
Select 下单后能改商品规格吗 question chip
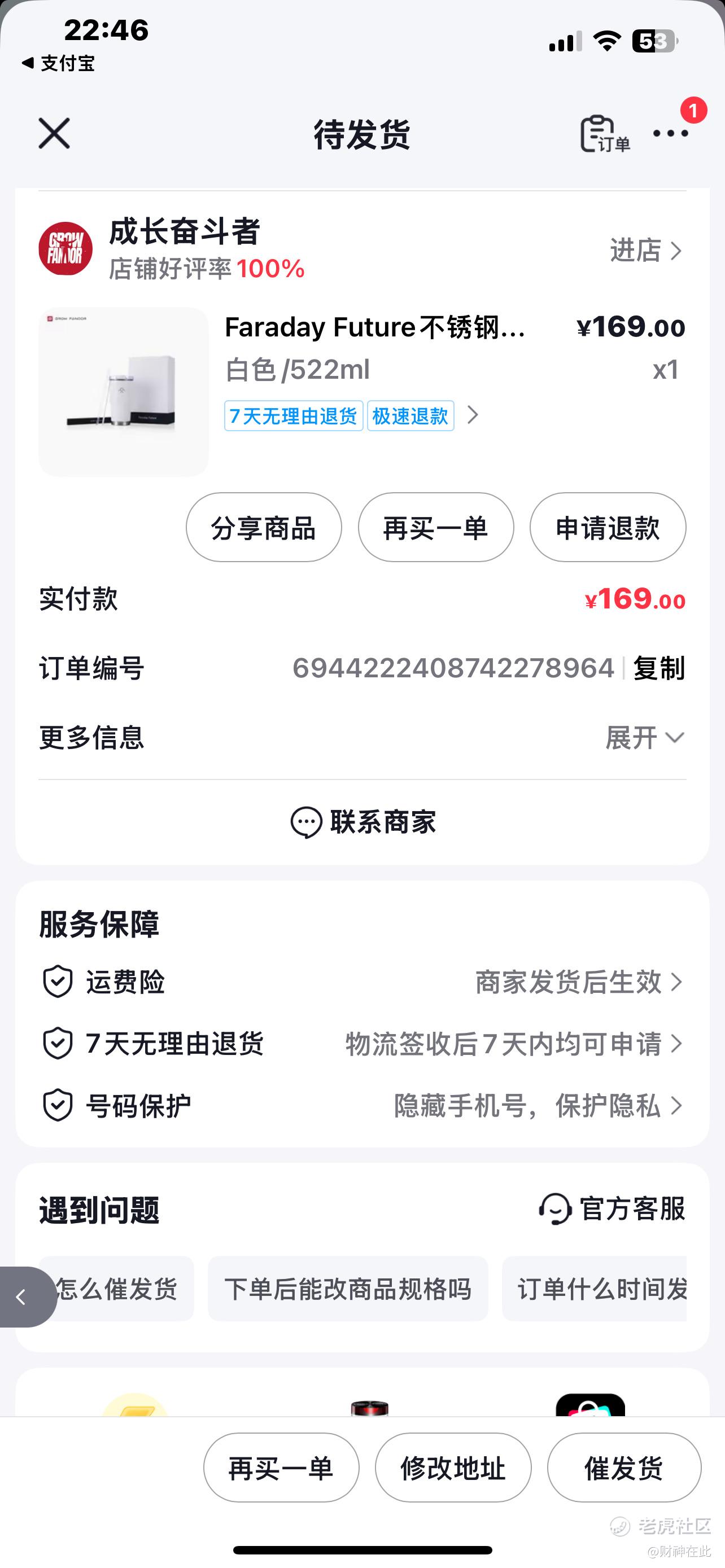[x=348, y=1289]
